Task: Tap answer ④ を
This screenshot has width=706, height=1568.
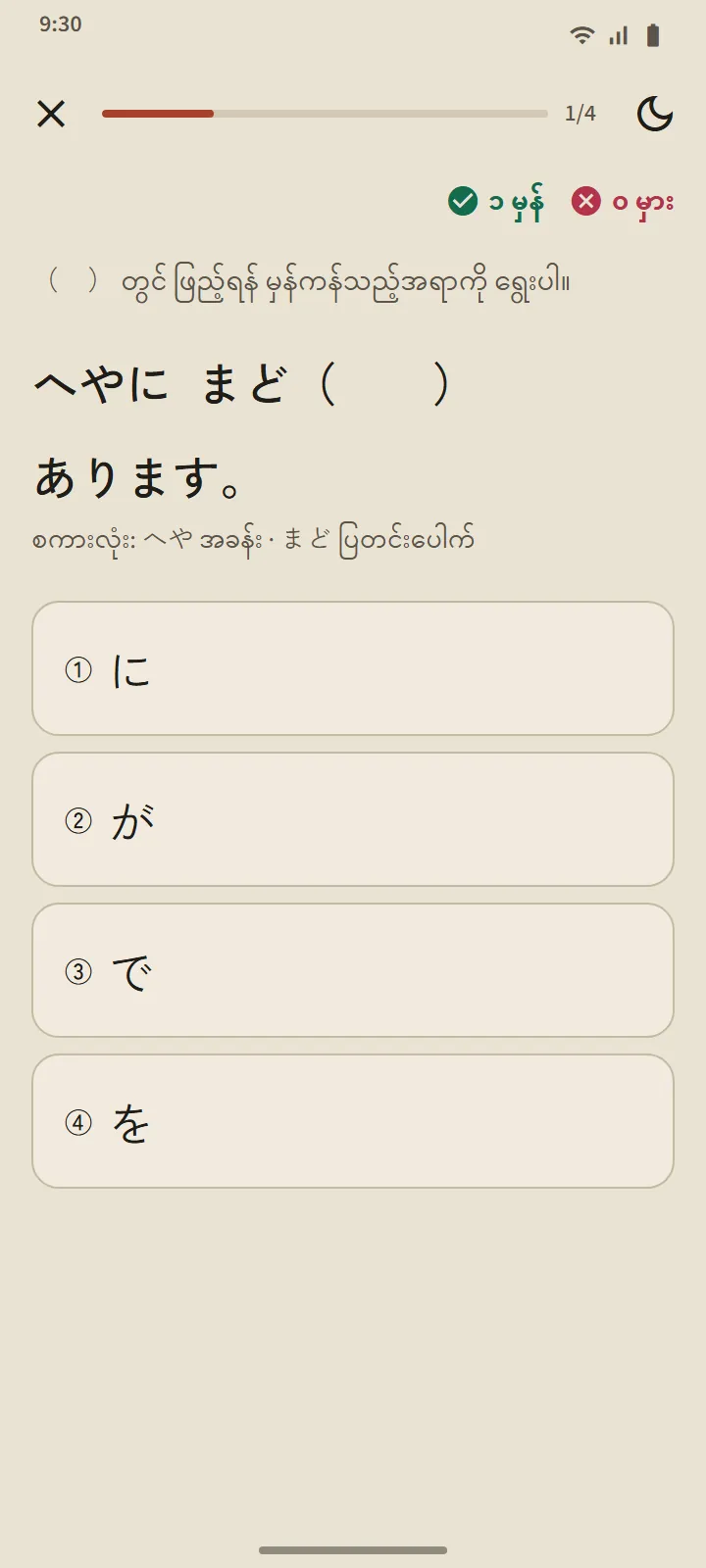Action: (x=353, y=1121)
